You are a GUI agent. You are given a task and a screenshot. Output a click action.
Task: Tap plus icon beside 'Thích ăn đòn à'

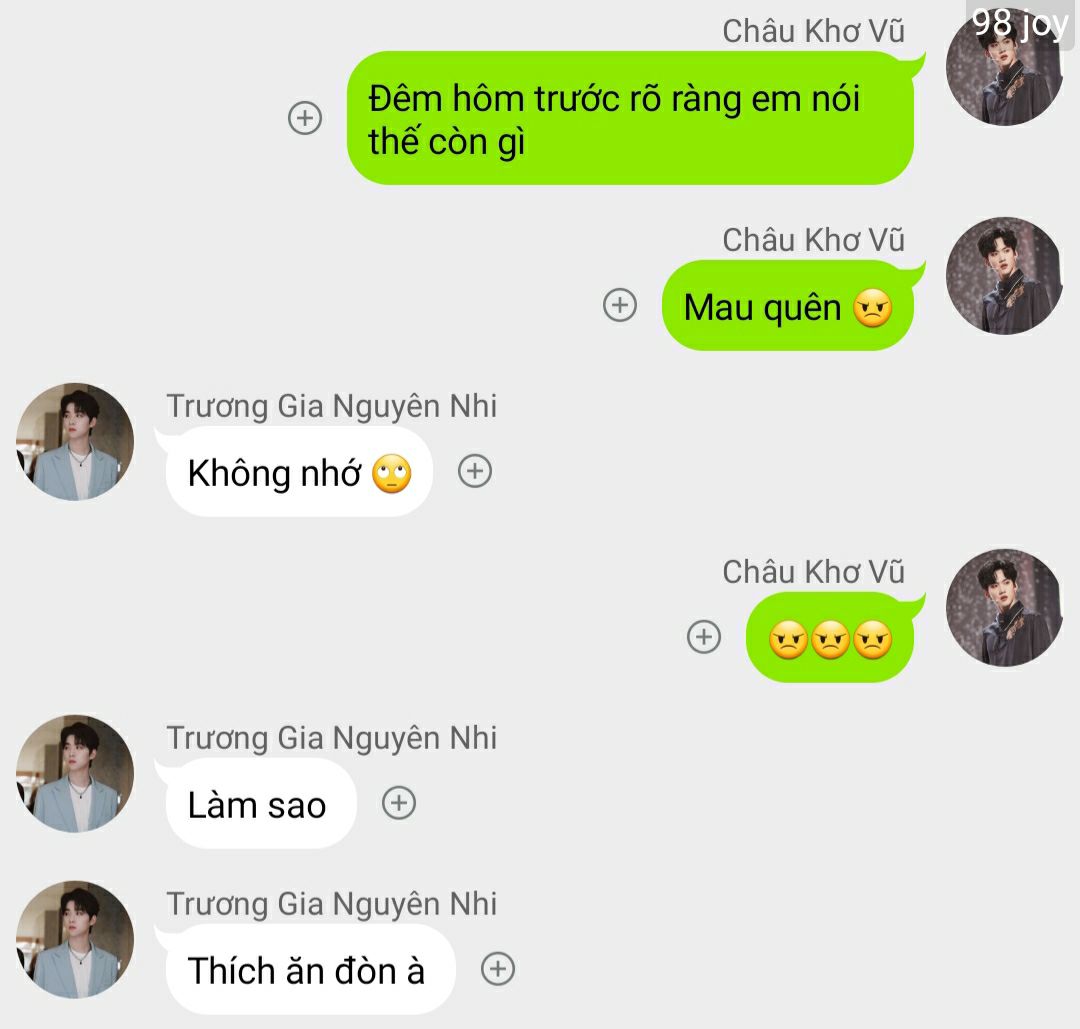pyautogui.click(x=498, y=968)
